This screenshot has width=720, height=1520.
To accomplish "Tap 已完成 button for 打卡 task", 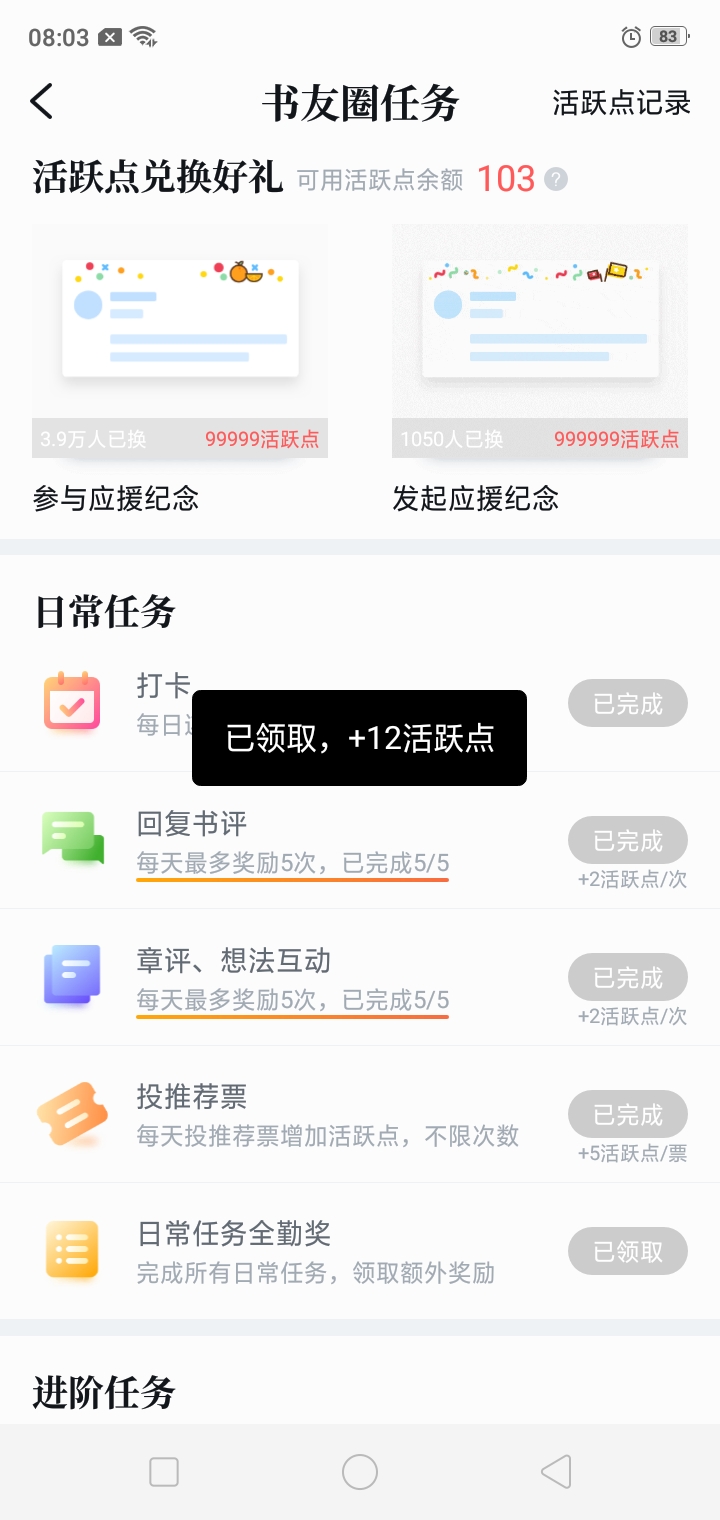I will tap(628, 703).
